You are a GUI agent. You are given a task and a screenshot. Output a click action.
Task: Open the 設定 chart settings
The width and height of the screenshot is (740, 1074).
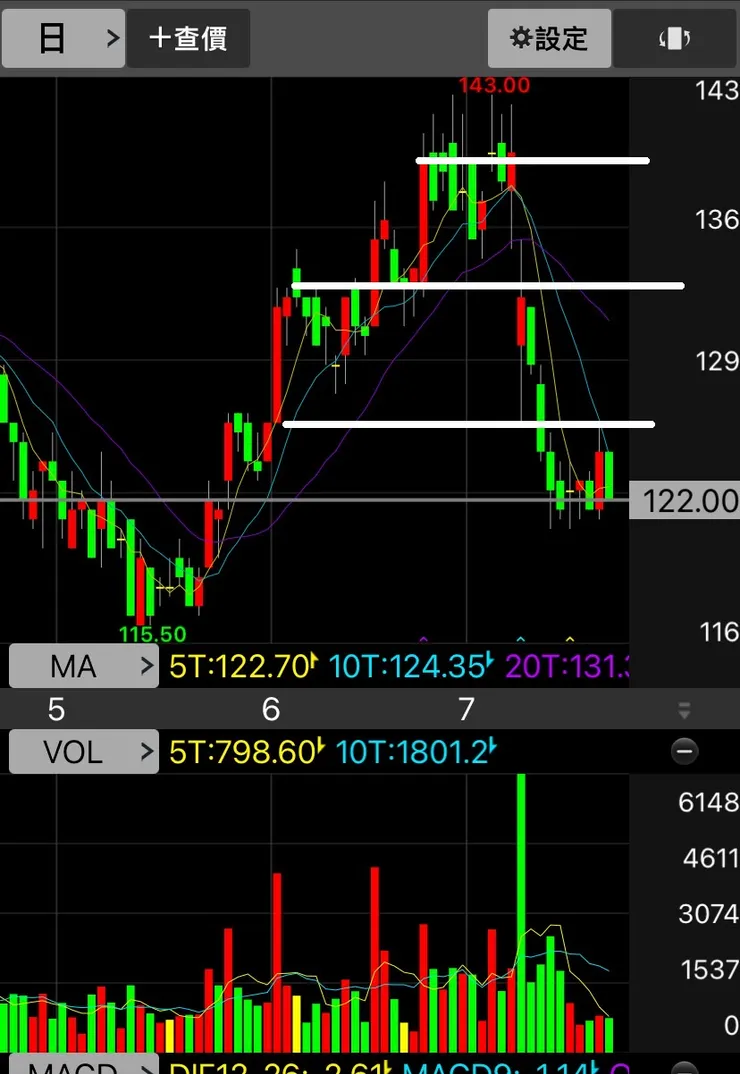pos(549,39)
